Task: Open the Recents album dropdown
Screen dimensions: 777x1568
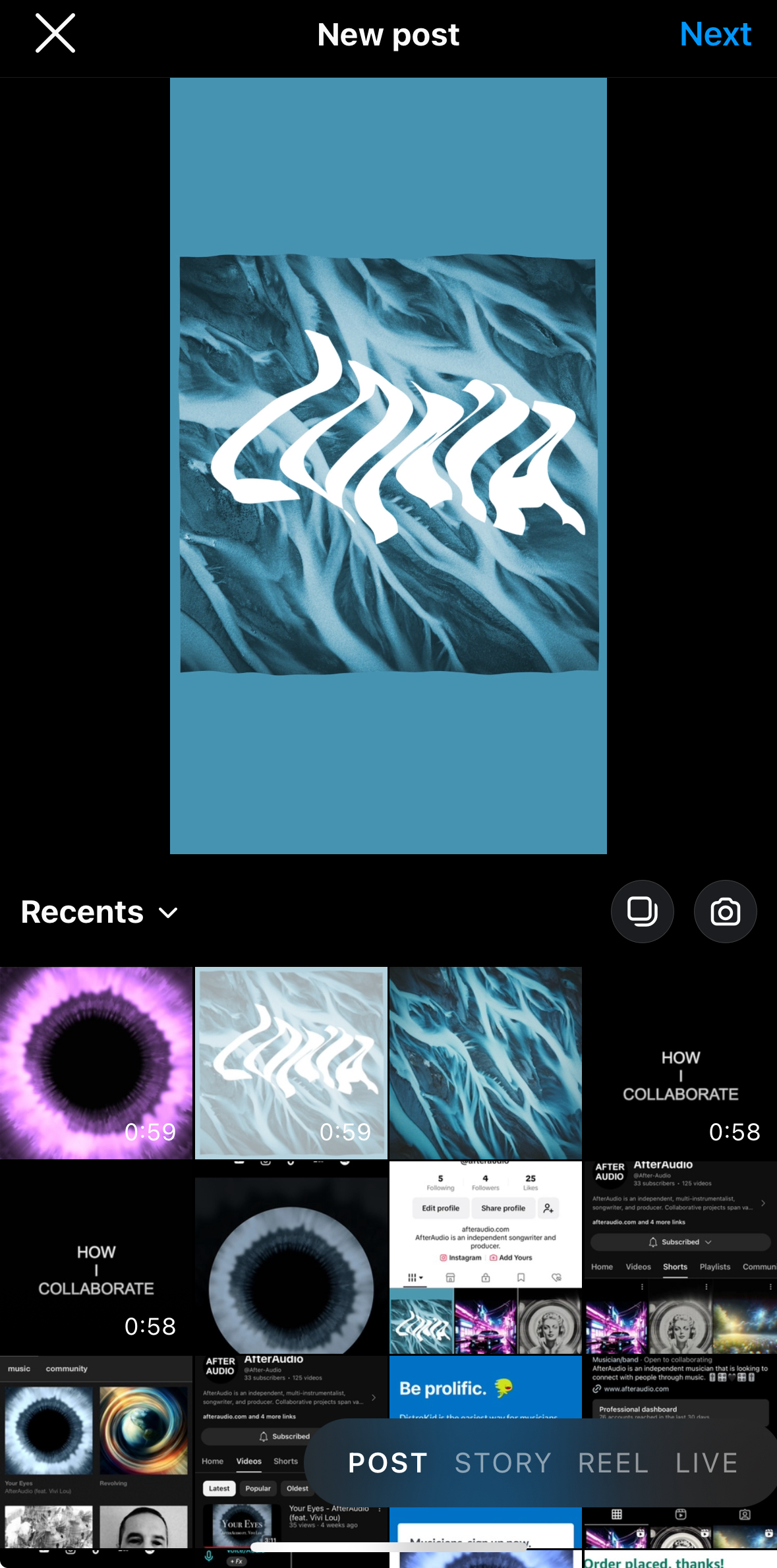Action: (100, 912)
